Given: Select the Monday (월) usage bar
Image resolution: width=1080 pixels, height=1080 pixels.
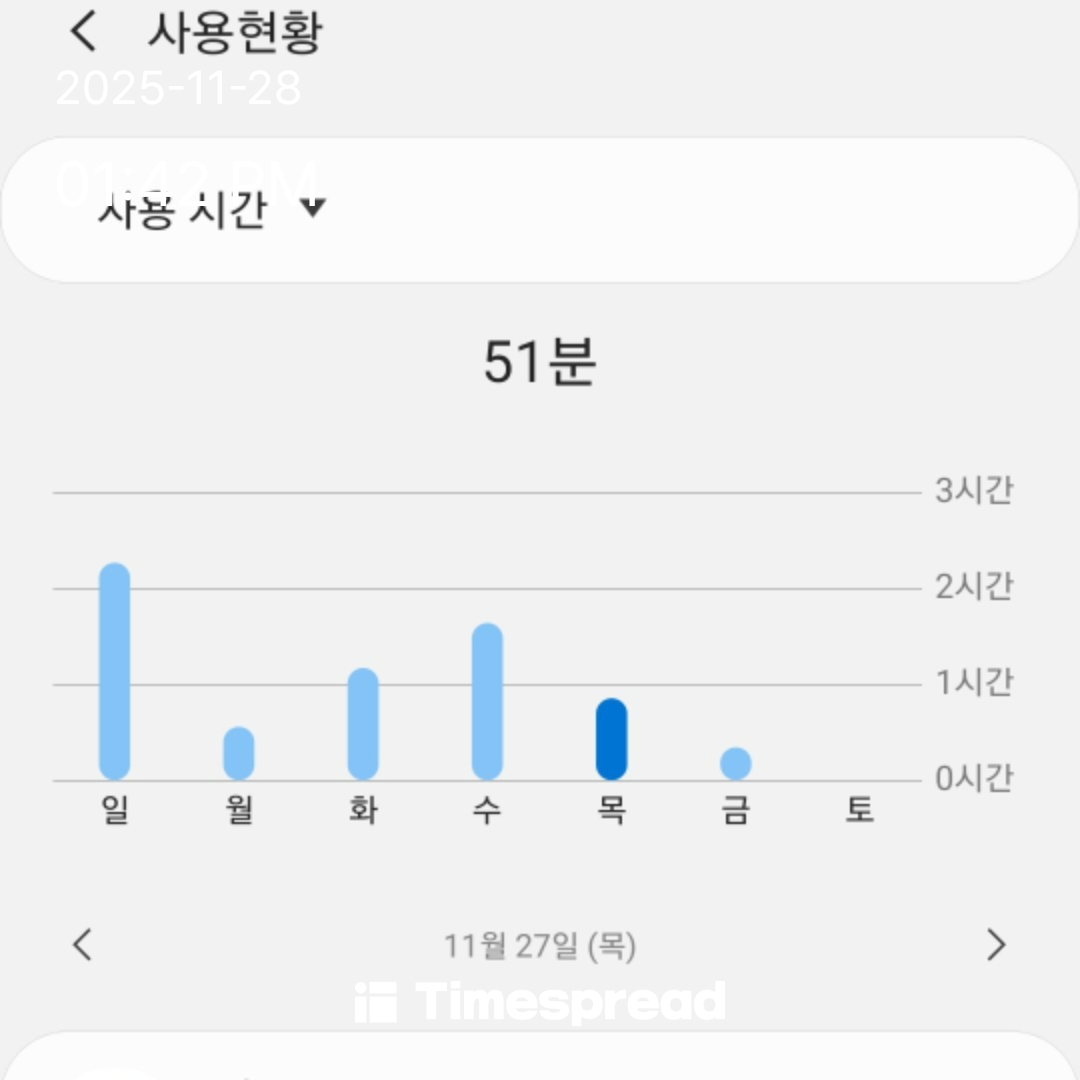Looking at the screenshot, I should [x=239, y=753].
